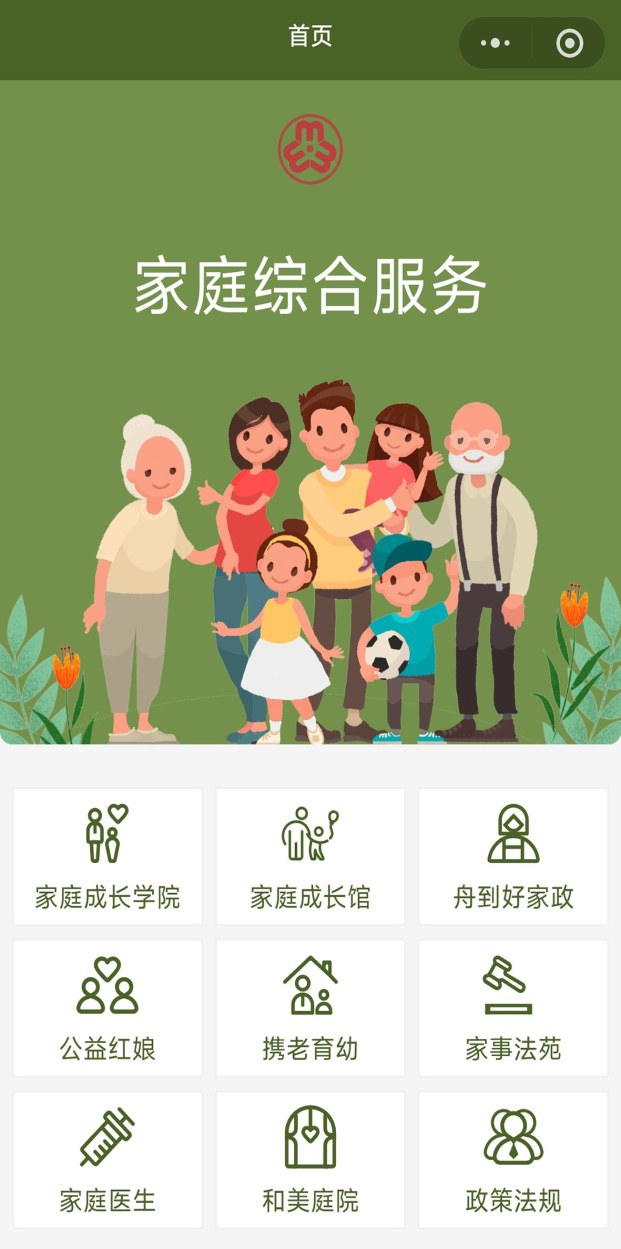Go to 舟到好家政 service

[x=513, y=856]
